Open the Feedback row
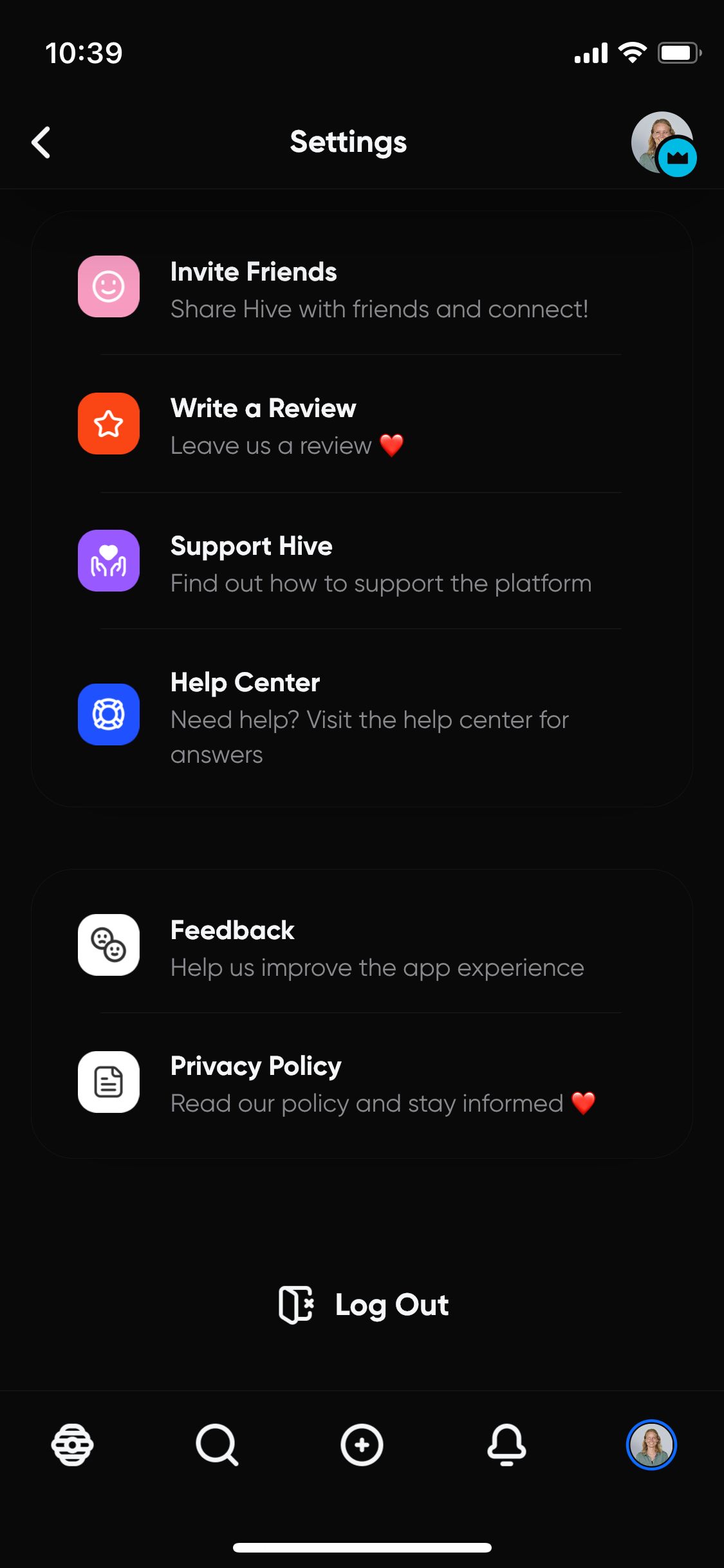This screenshot has width=724, height=1568. [360, 947]
